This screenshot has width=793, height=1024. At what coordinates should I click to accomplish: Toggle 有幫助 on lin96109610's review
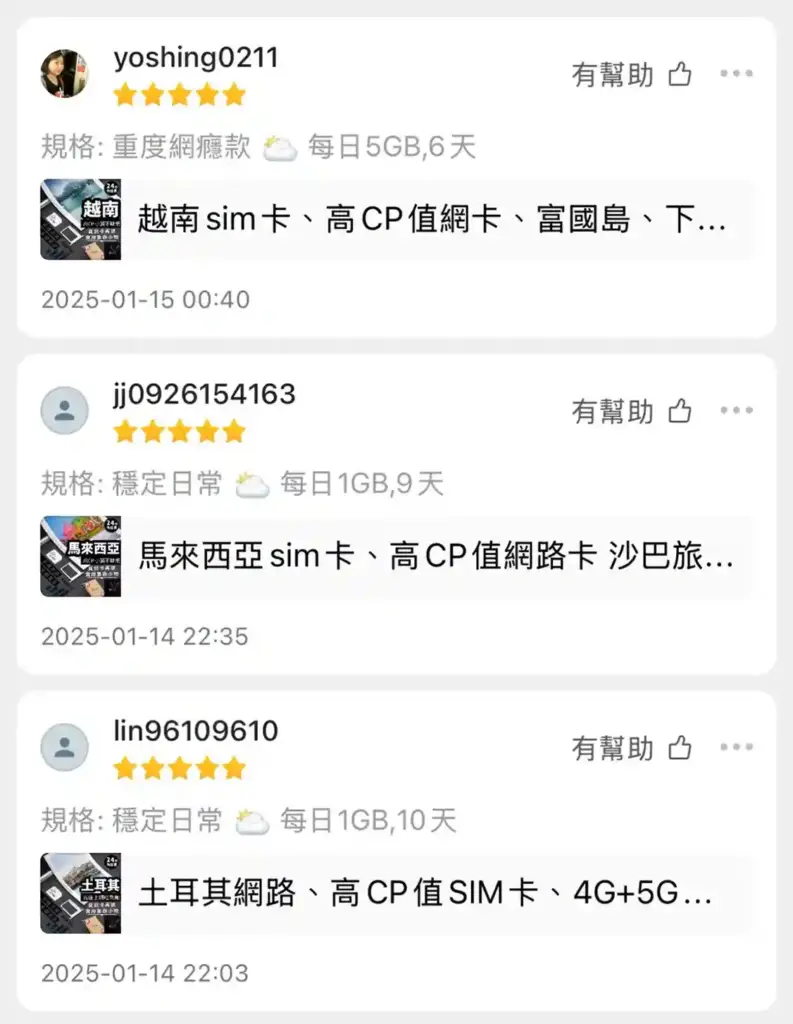click(x=611, y=747)
